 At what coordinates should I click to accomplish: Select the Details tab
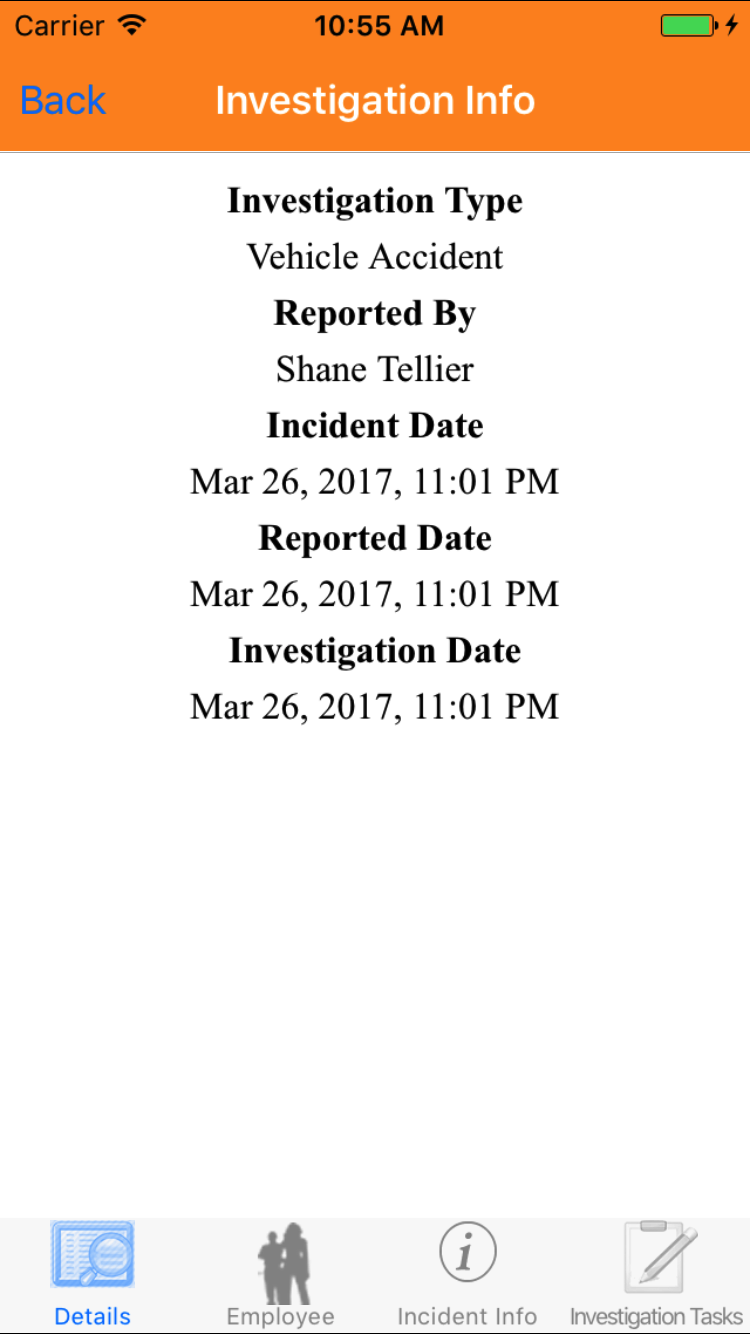tap(93, 1273)
